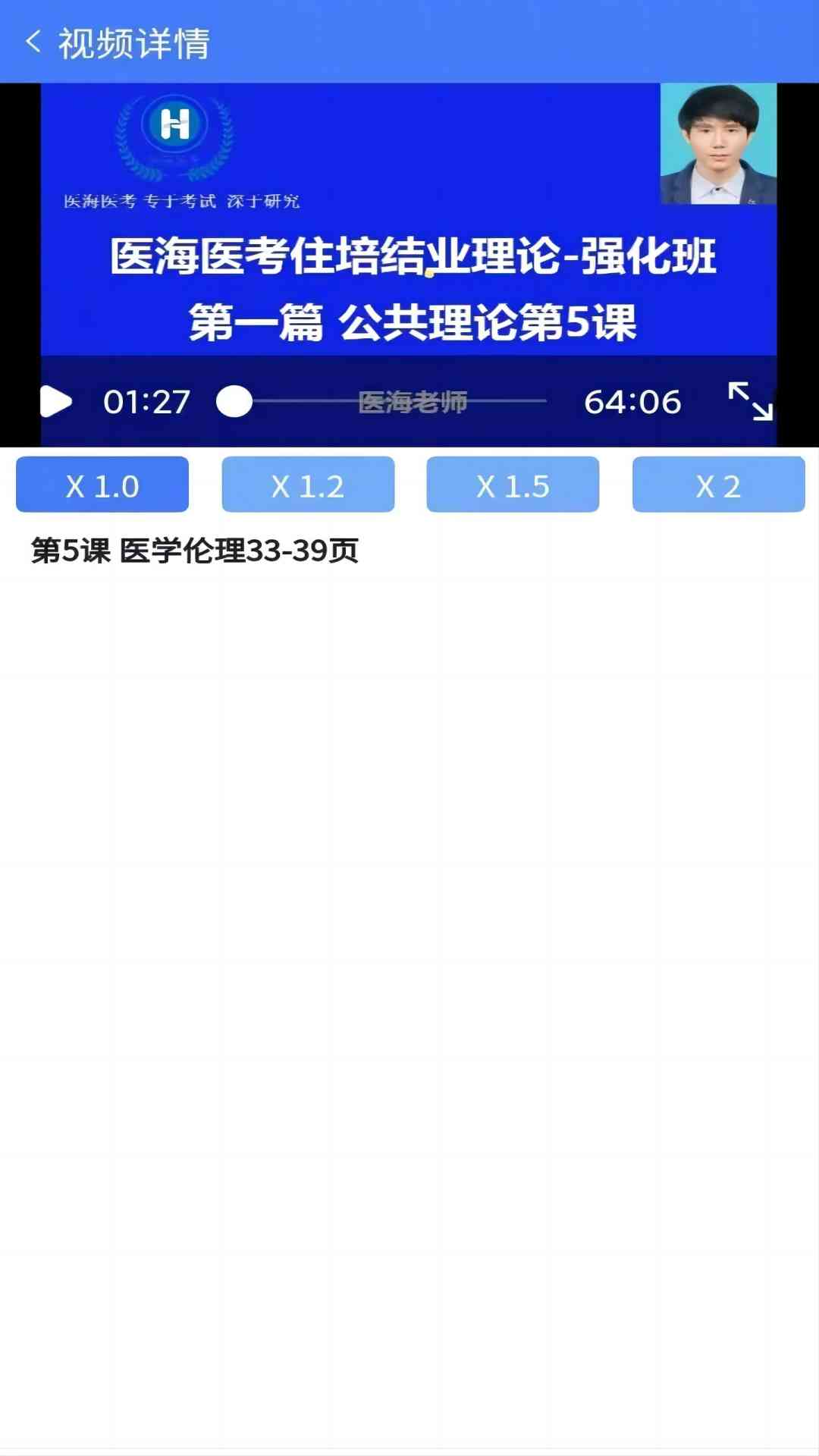Go back from 视频详情 page
Screen dimensions: 819x1456
(33, 42)
